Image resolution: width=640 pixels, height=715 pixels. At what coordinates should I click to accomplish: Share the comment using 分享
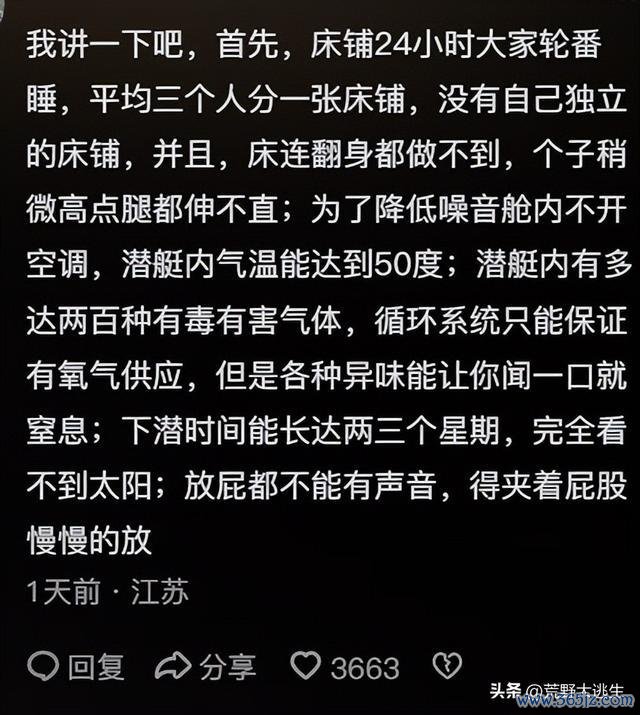(207, 666)
